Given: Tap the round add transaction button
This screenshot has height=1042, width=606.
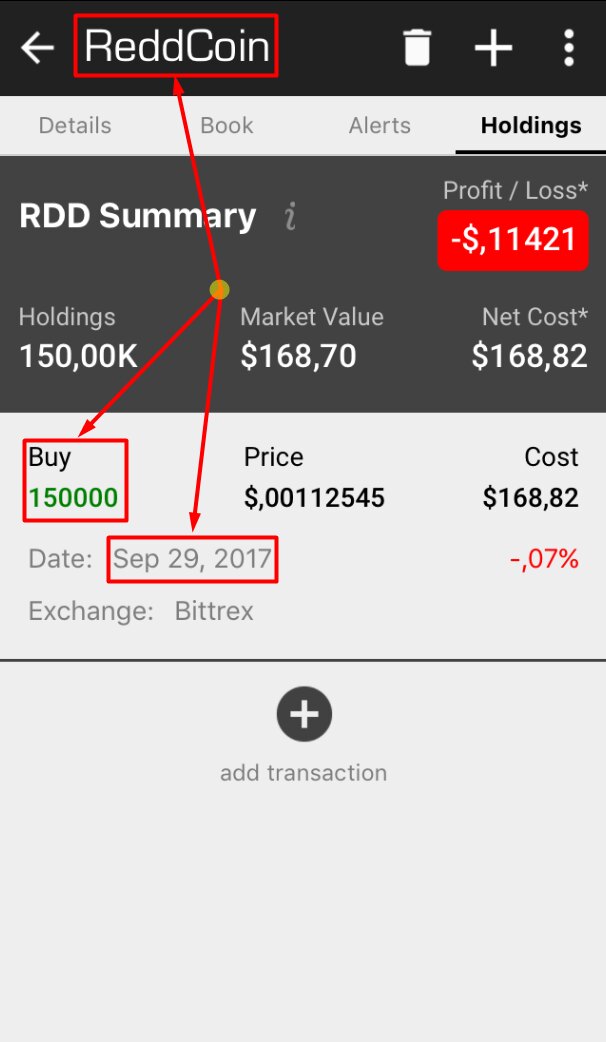Looking at the screenshot, I should [304, 714].
